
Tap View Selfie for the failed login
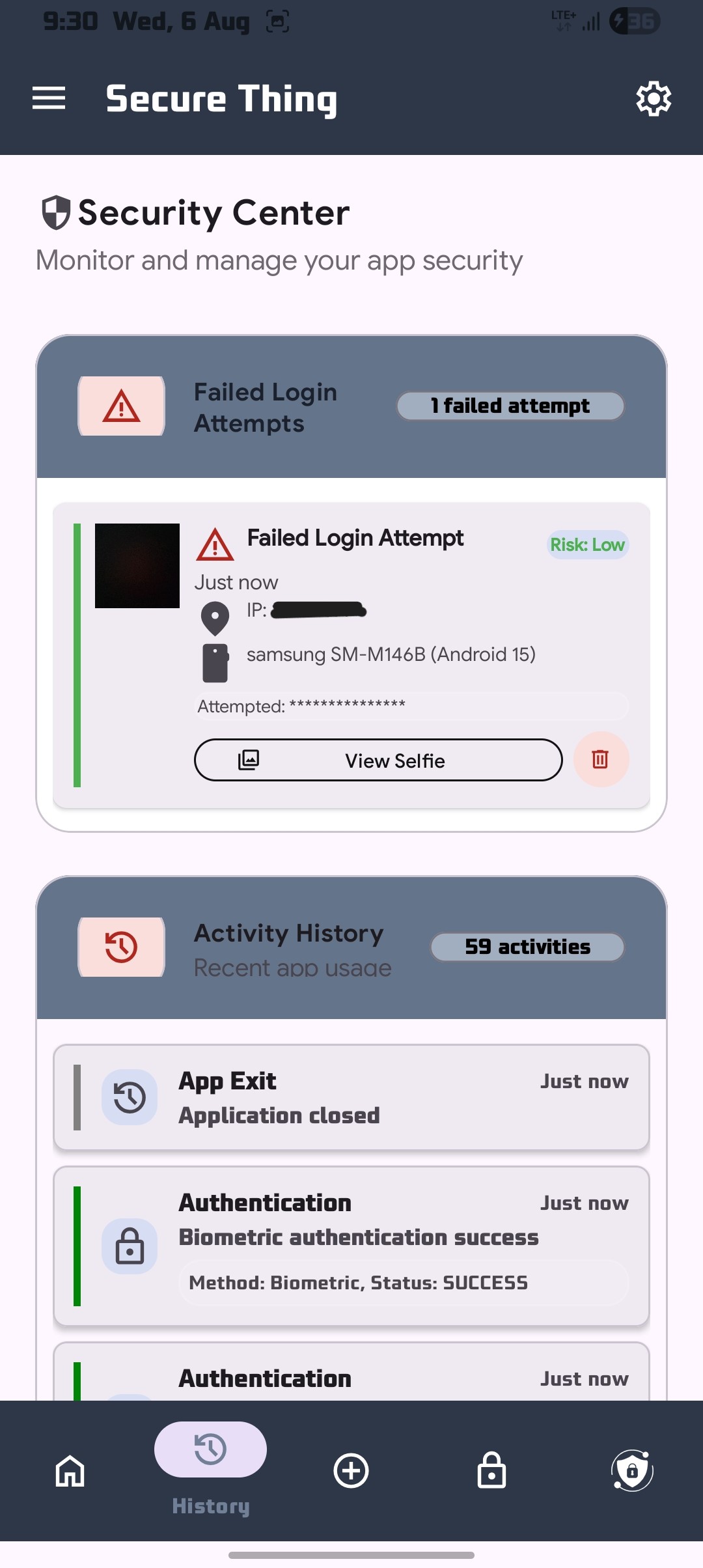click(378, 760)
